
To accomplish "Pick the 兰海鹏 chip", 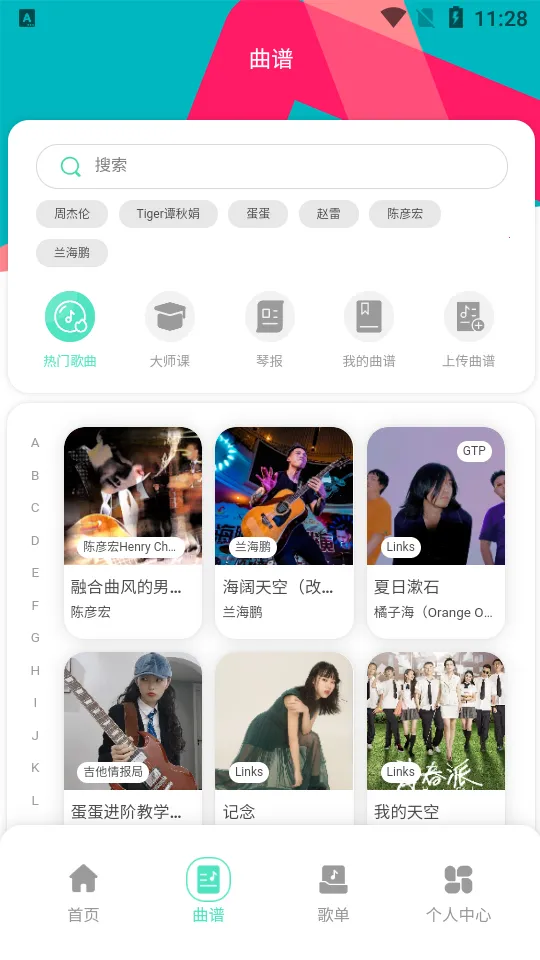I will pyautogui.click(x=72, y=252).
